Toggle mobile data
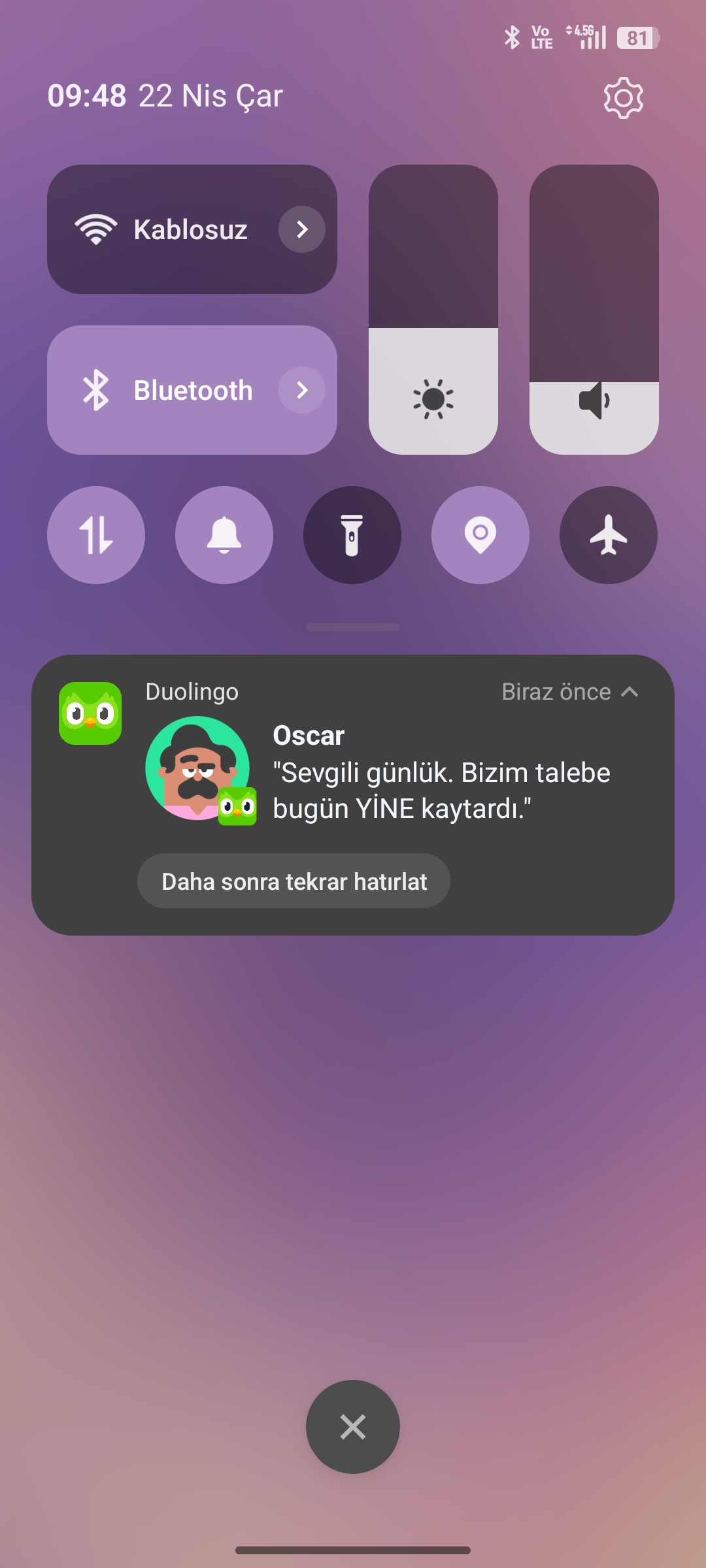 [96, 535]
